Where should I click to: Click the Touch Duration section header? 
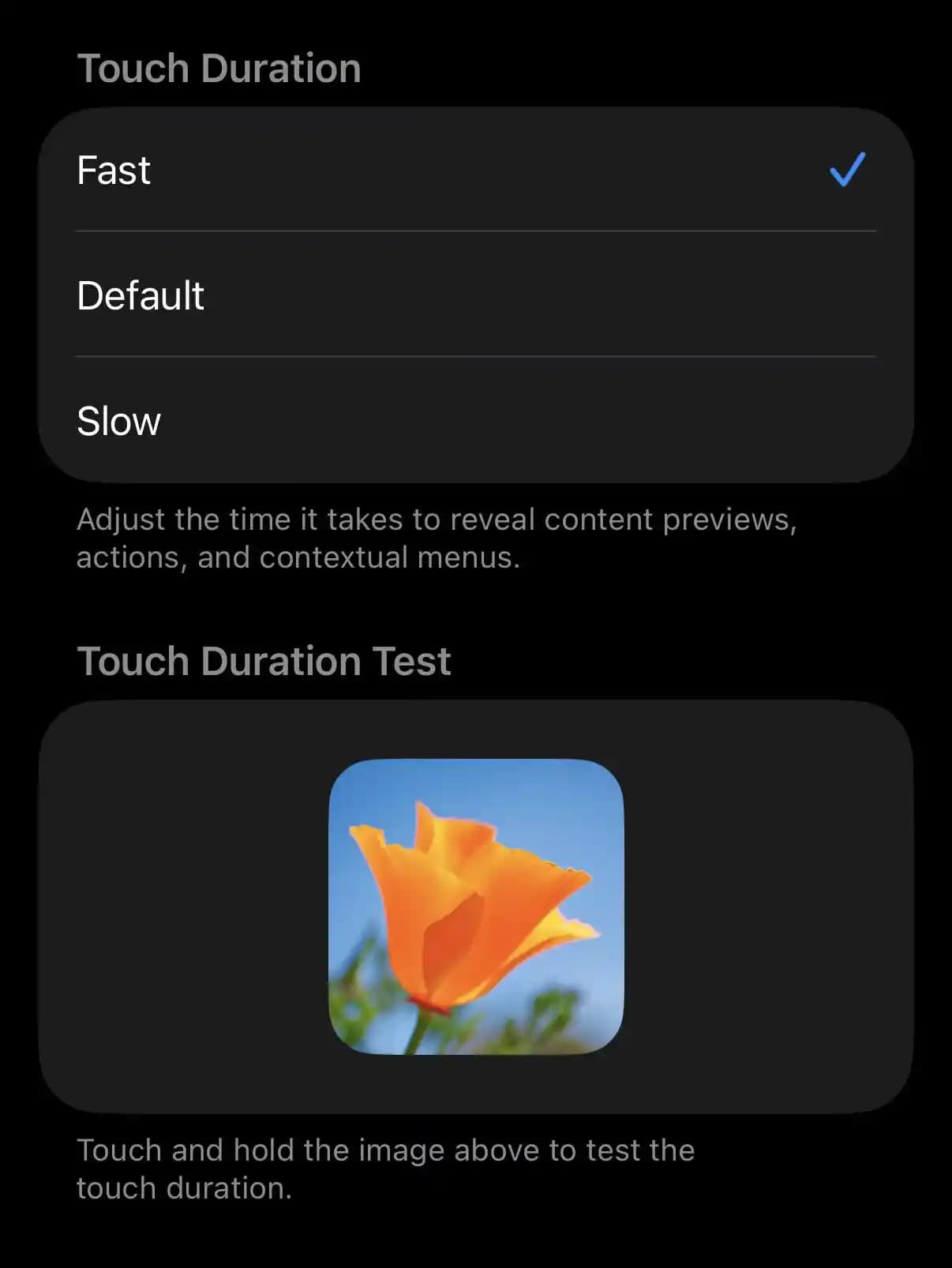pyautogui.click(x=219, y=67)
